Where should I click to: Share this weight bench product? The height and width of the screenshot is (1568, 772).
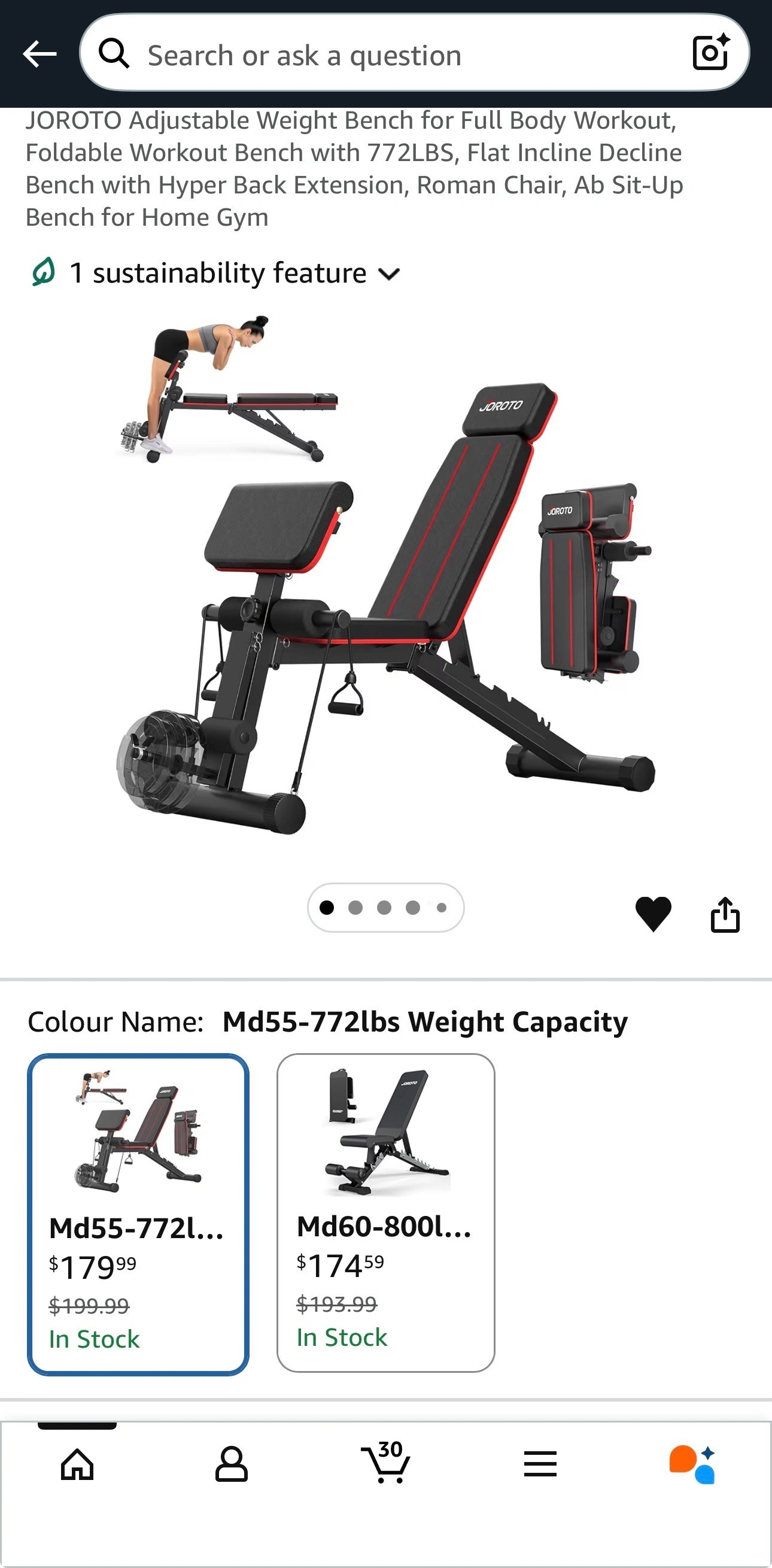(725, 914)
